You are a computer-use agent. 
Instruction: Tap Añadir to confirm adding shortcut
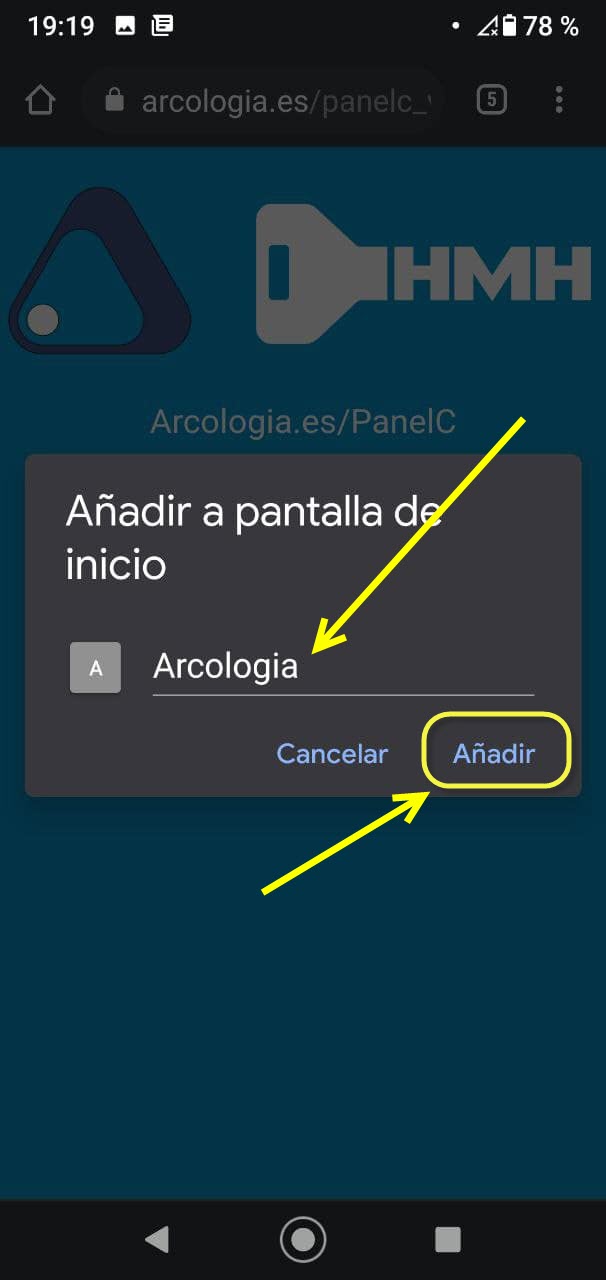coord(494,753)
